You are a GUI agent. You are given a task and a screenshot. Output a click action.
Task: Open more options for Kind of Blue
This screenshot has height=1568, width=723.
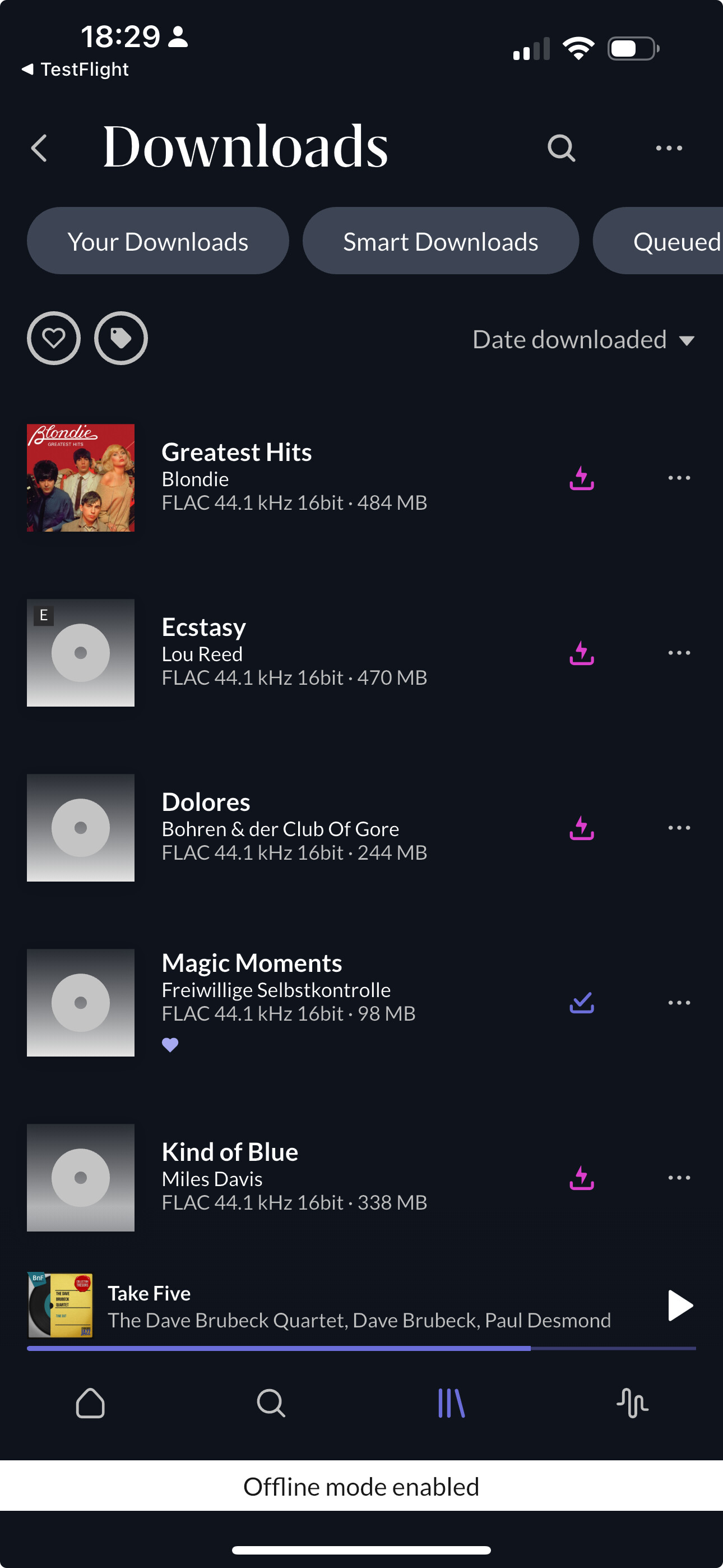pyautogui.click(x=679, y=1177)
